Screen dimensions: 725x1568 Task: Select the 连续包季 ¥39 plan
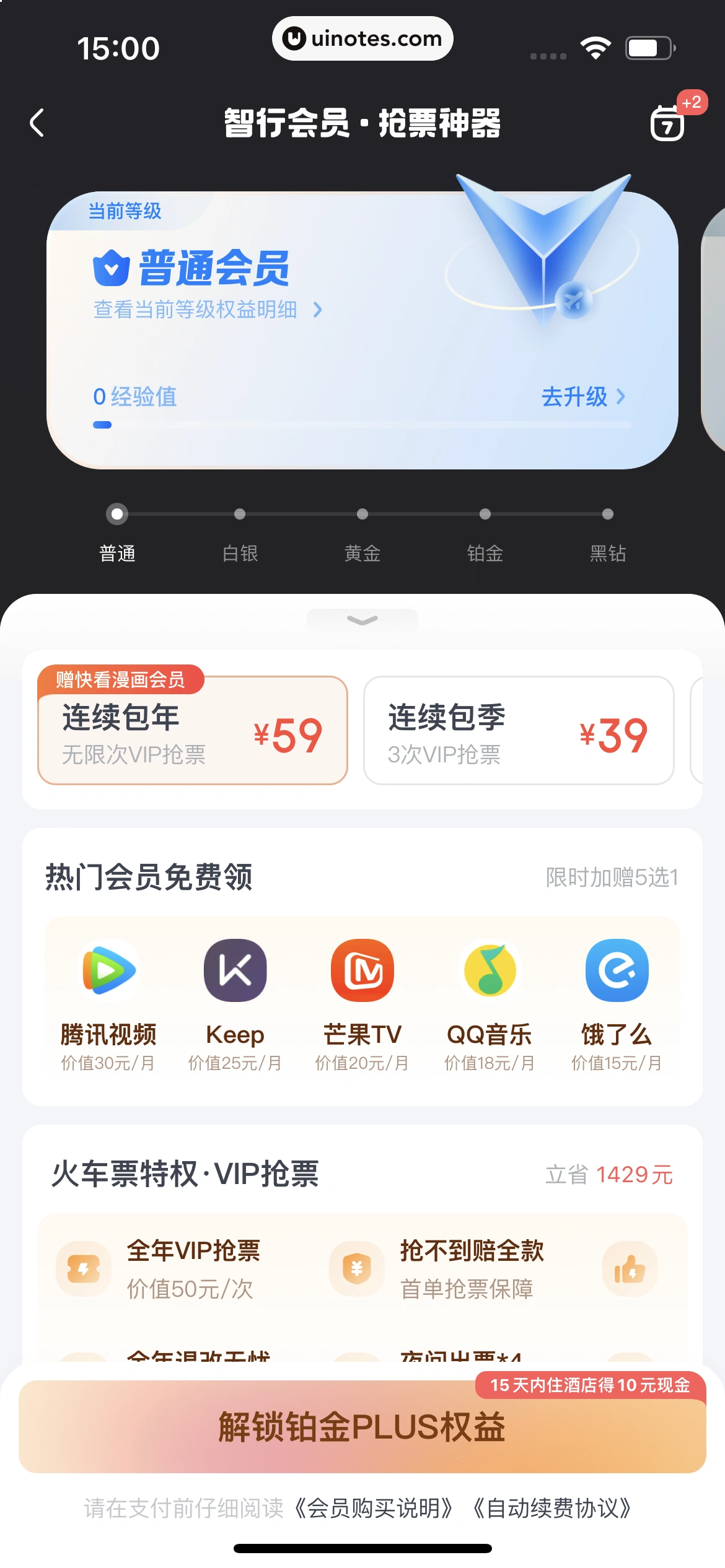click(519, 731)
